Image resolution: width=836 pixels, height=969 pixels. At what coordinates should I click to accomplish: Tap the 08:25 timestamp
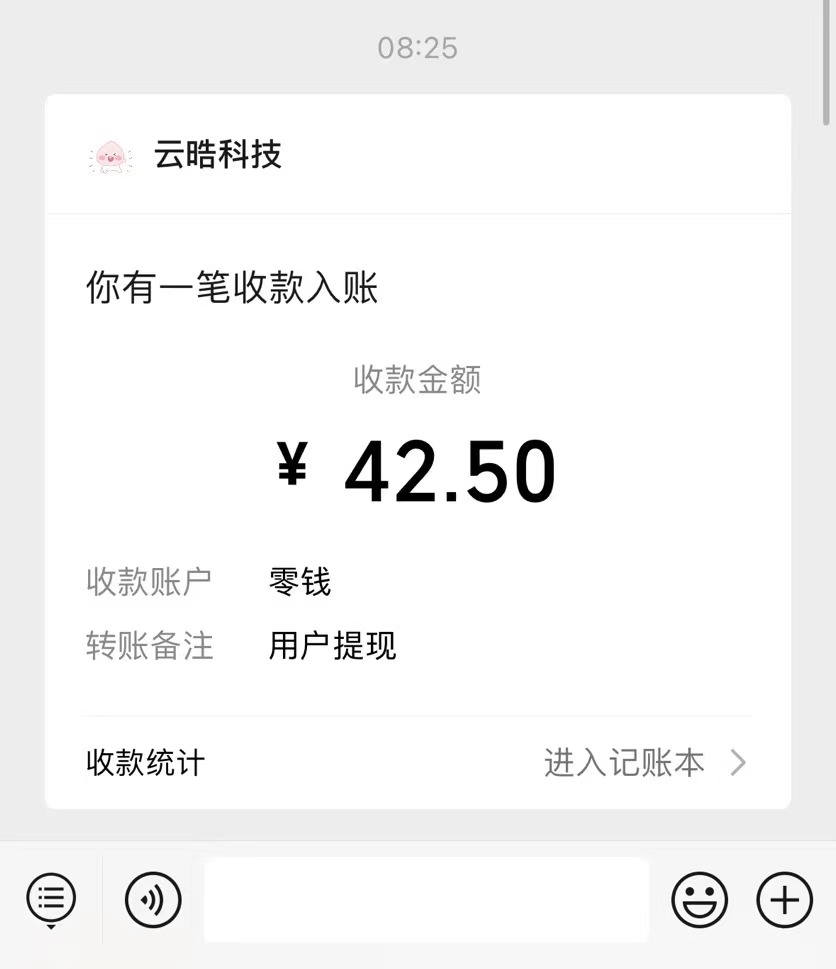pos(418,47)
